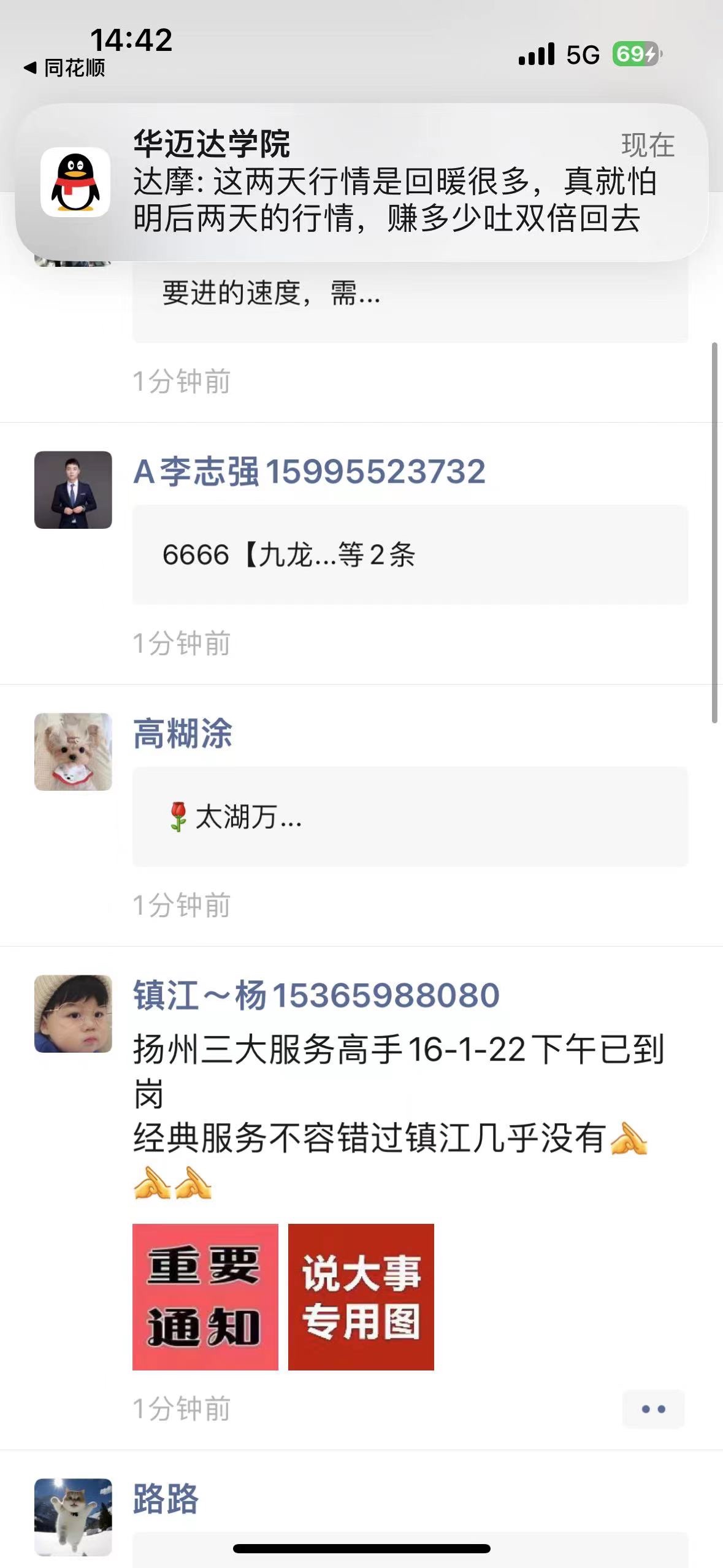Tap the 路路 username
The height and width of the screenshot is (1568, 723).
click(166, 1499)
